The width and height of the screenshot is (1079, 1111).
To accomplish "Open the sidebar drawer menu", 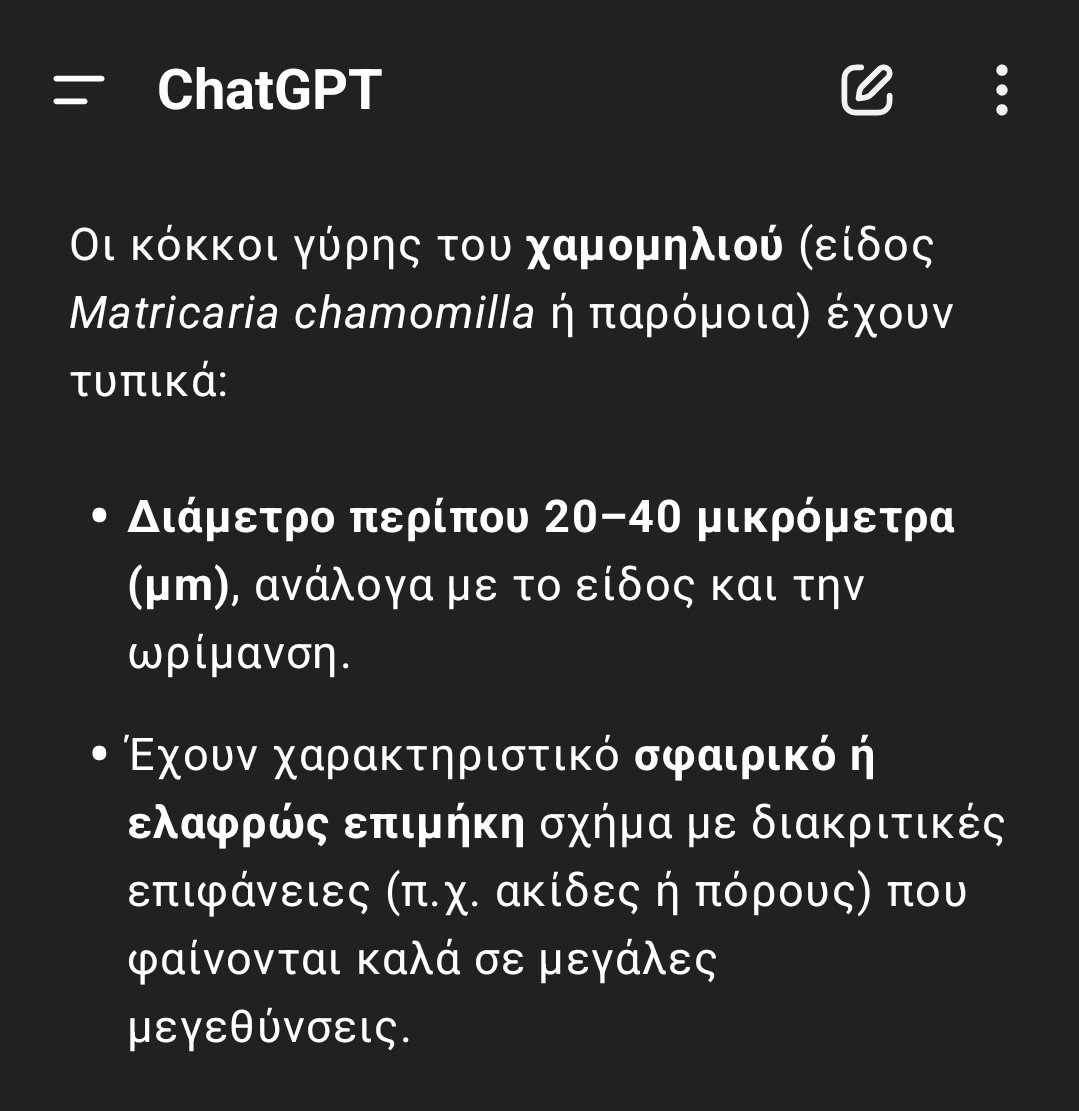I will coord(79,91).
